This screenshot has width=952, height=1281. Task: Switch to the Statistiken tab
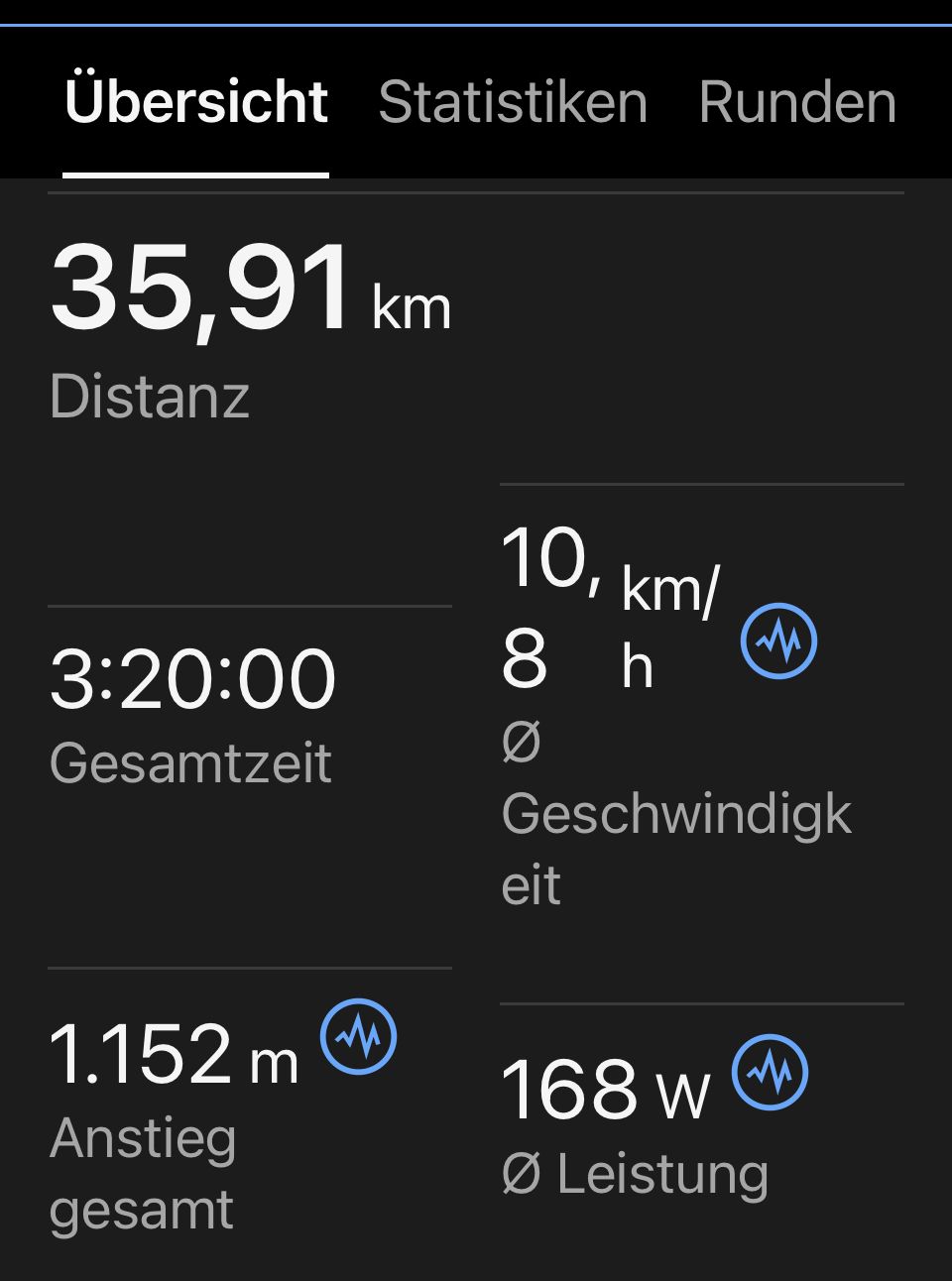(x=513, y=102)
